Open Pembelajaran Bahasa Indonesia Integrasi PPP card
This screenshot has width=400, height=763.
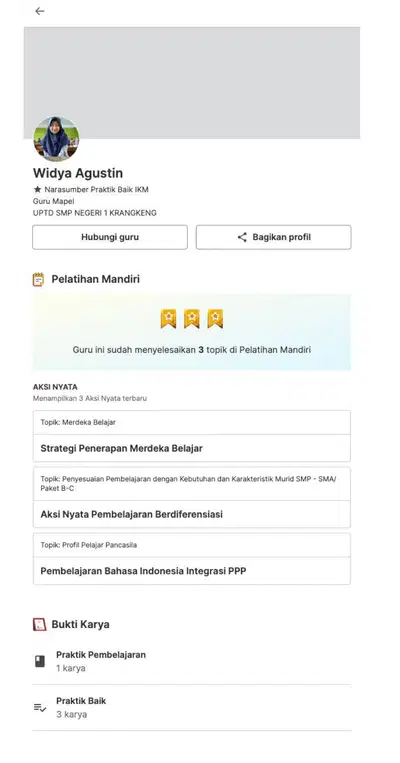tap(192, 559)
